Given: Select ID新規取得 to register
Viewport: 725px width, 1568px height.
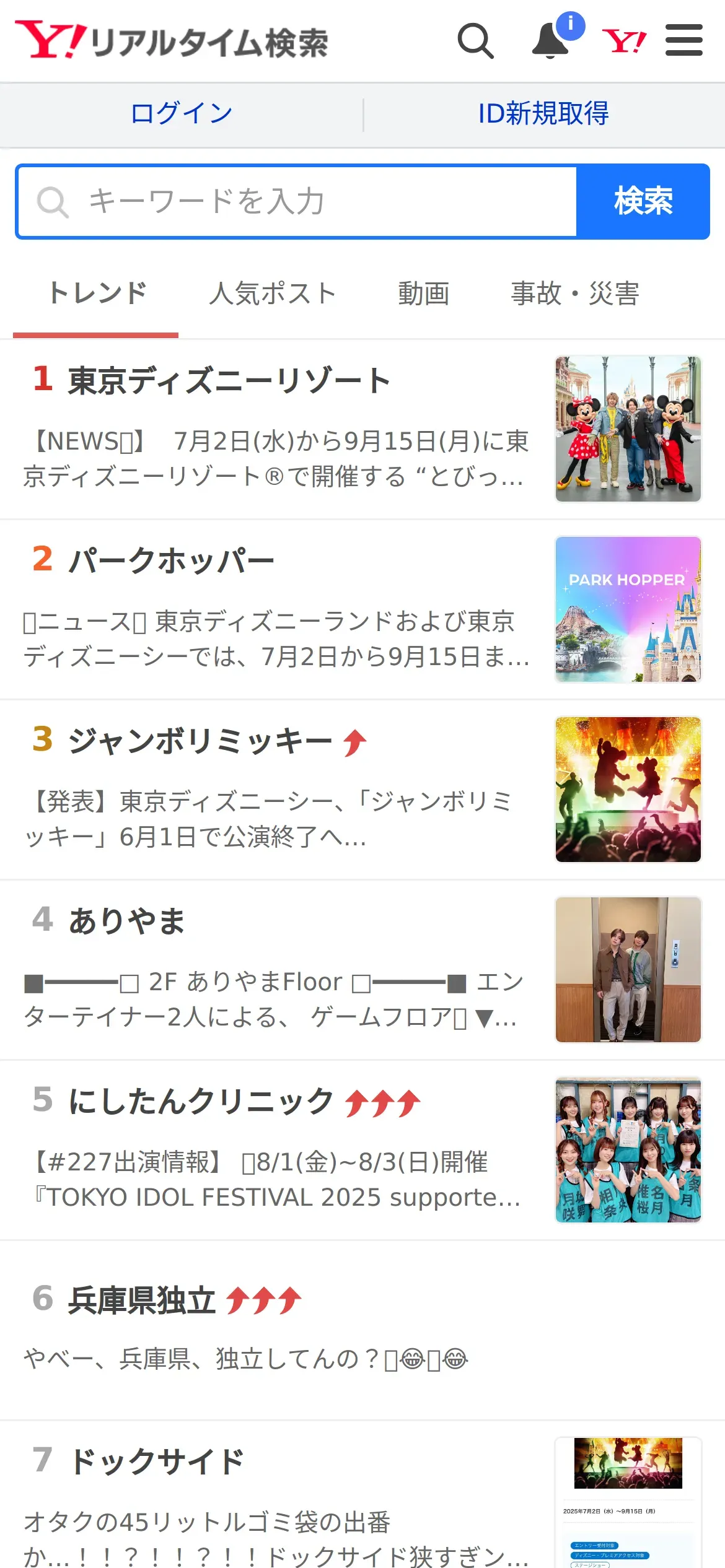Looking at the screenshot, I should pyautogui.click(x=543, y=114).
